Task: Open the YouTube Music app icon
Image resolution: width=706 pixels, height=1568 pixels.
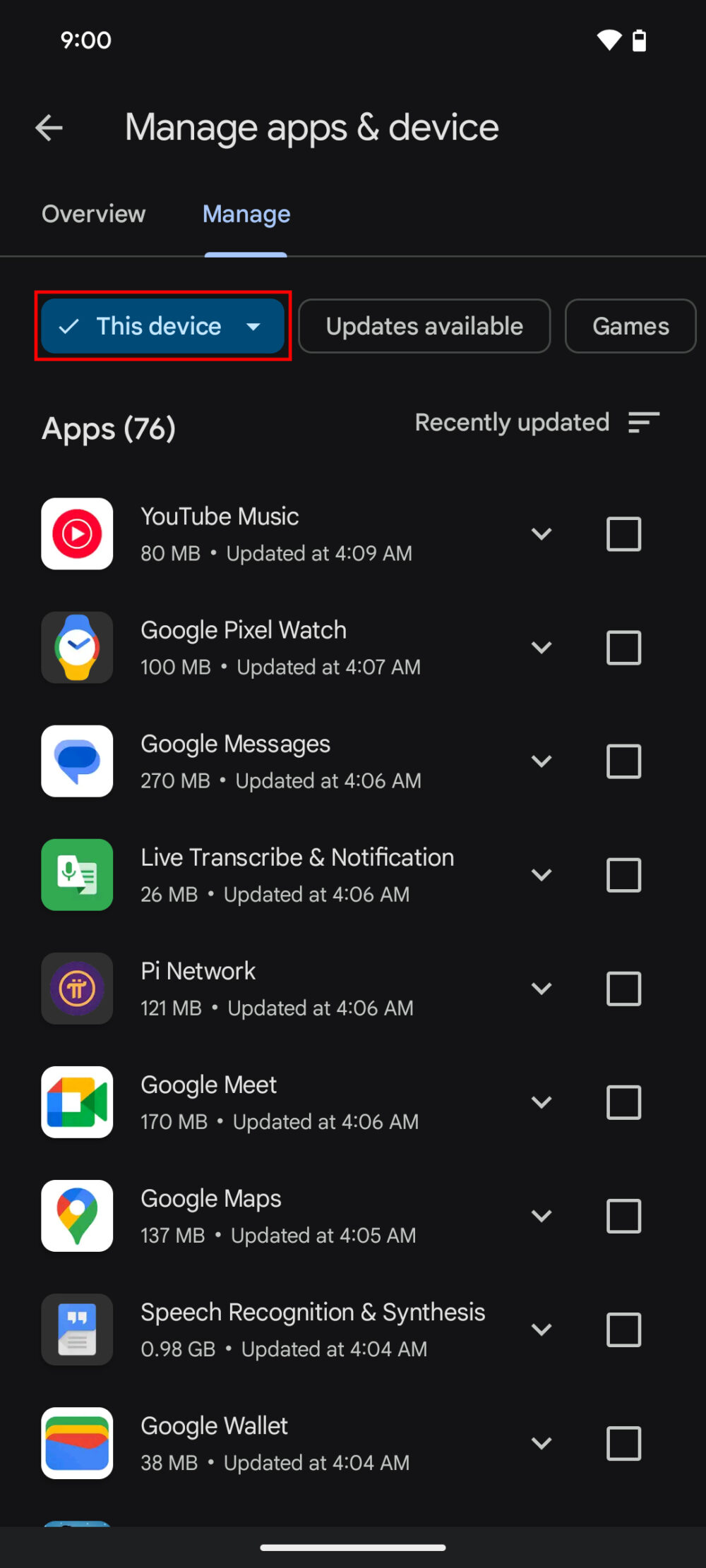Action: 77,533
